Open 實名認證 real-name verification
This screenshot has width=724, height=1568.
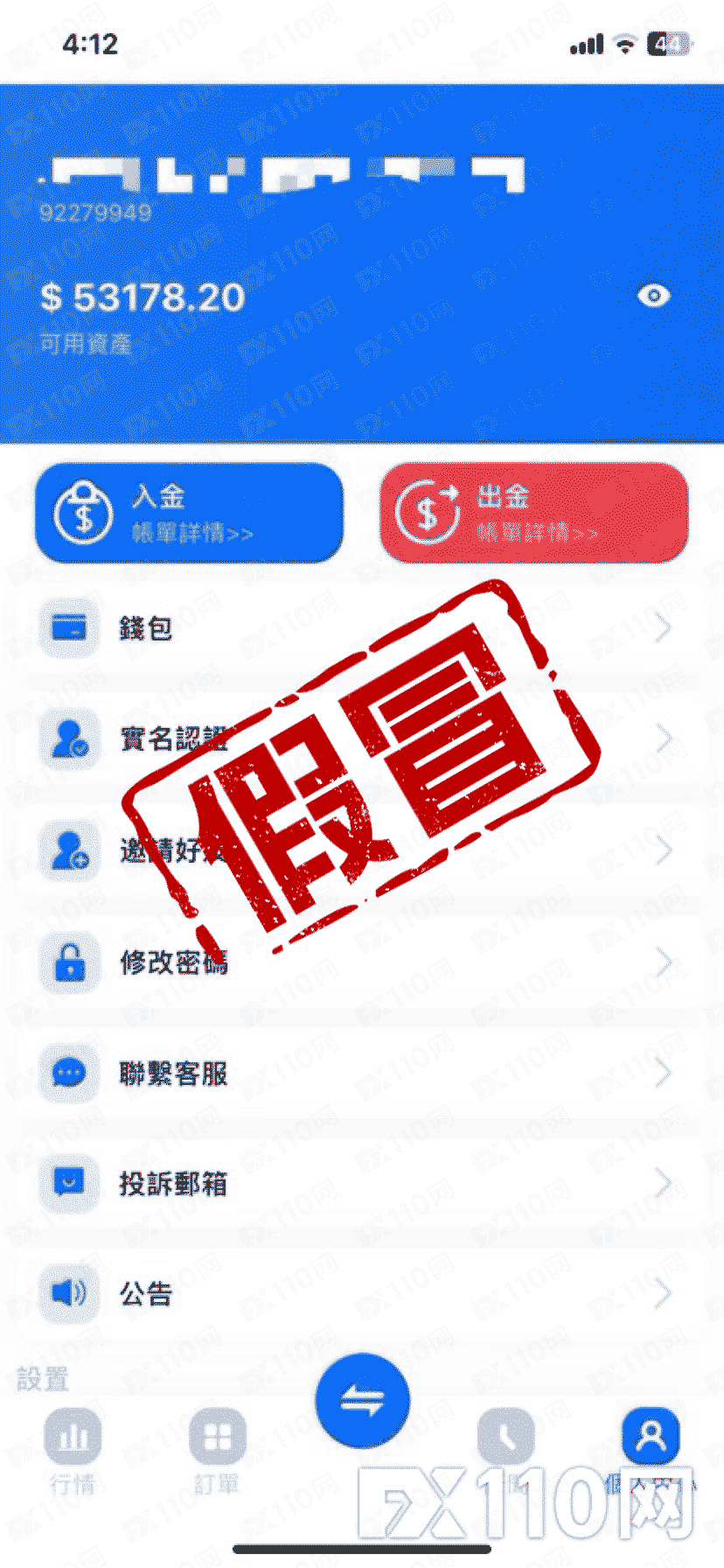click(x=350, y=739)
